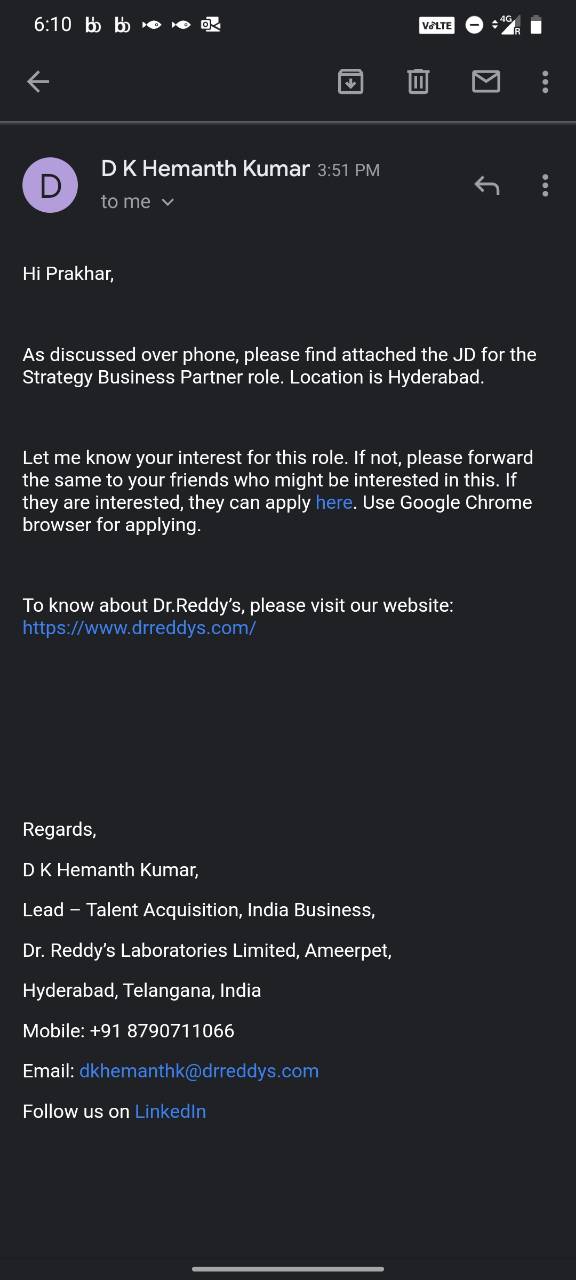Expand the 'to me' recipient details
This screenshot has height=1280, width=576.
[x=138, y=202]
